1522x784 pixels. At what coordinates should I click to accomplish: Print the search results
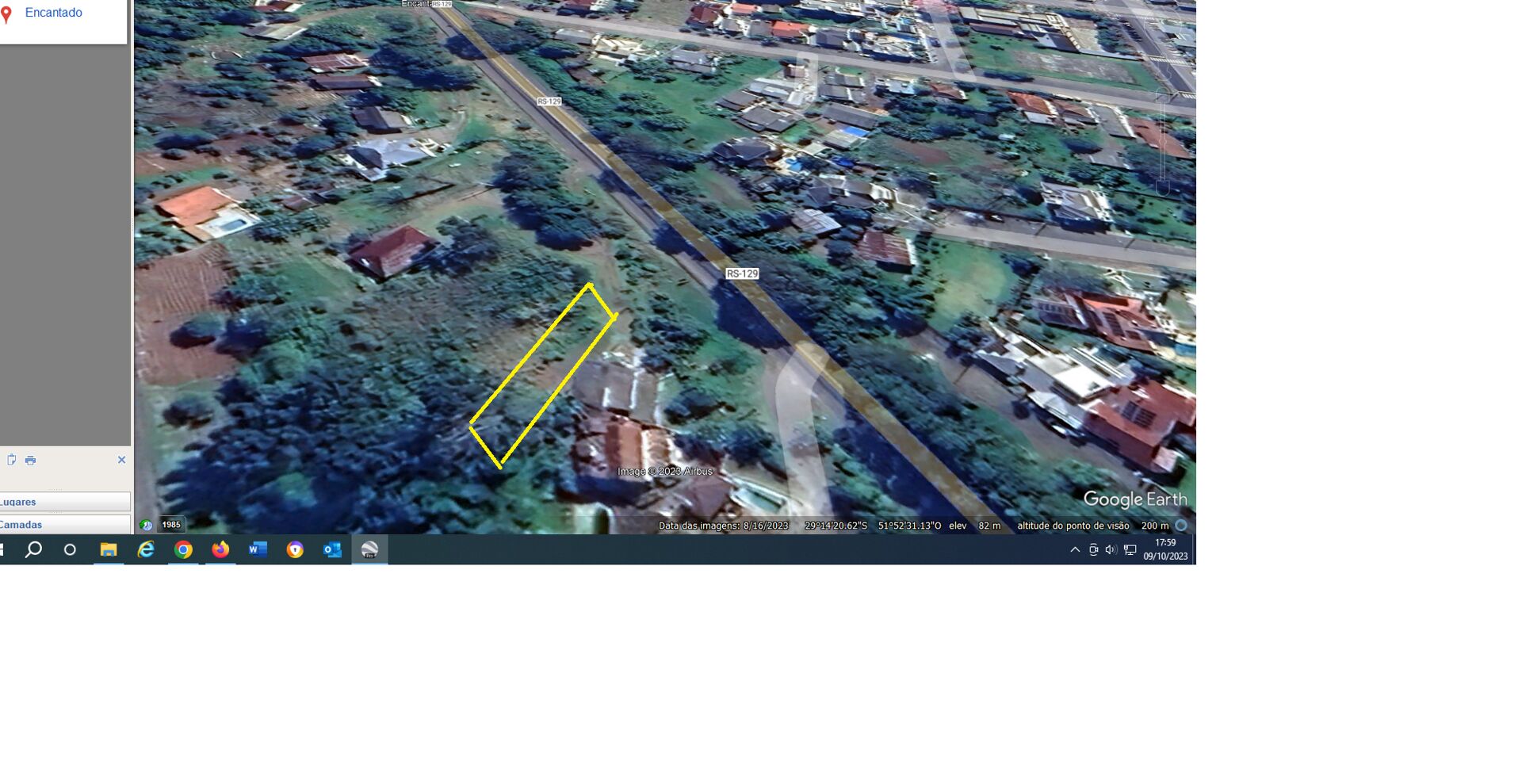pyautogui.click(x=30, y=461)
